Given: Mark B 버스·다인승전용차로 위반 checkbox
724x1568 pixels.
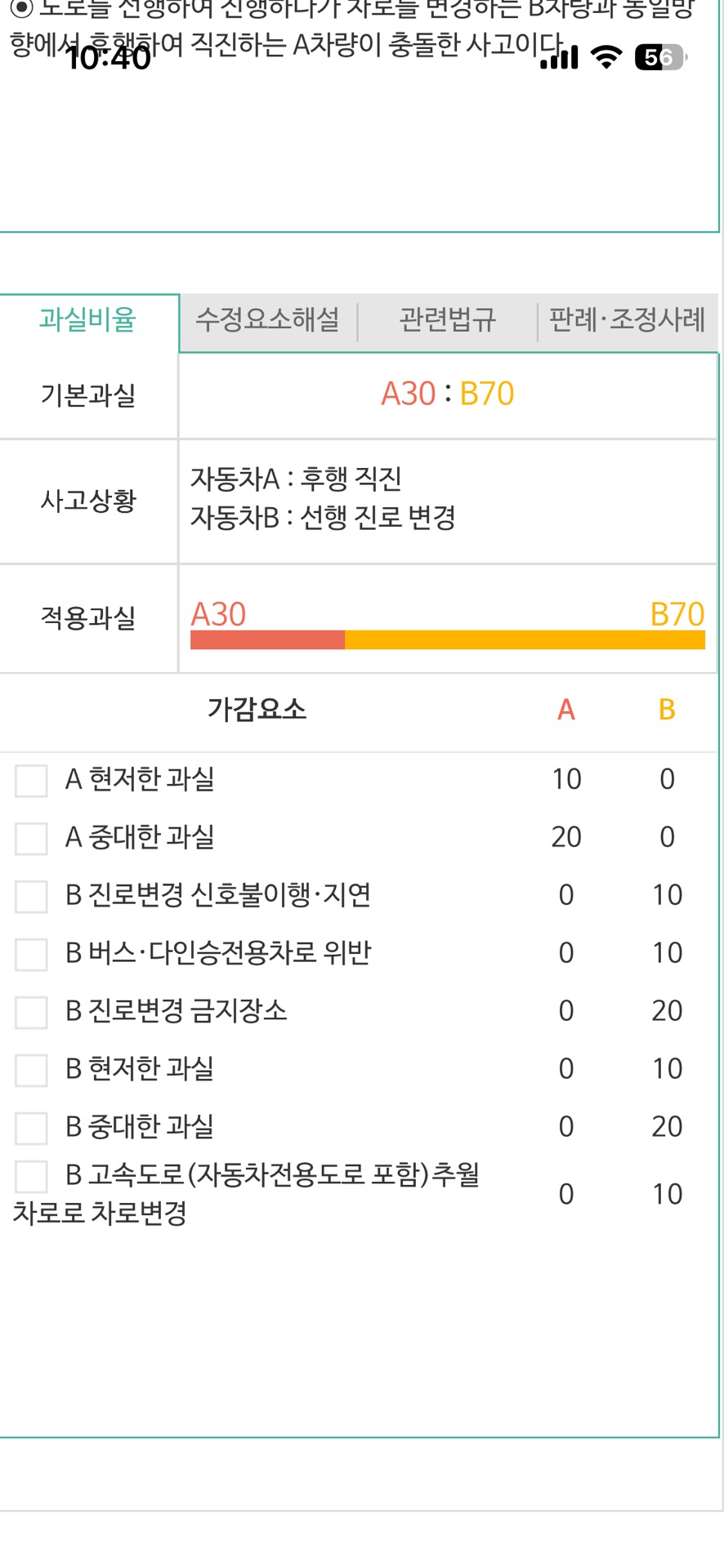Looking at the screenshot, I should (x=31, y=955).
